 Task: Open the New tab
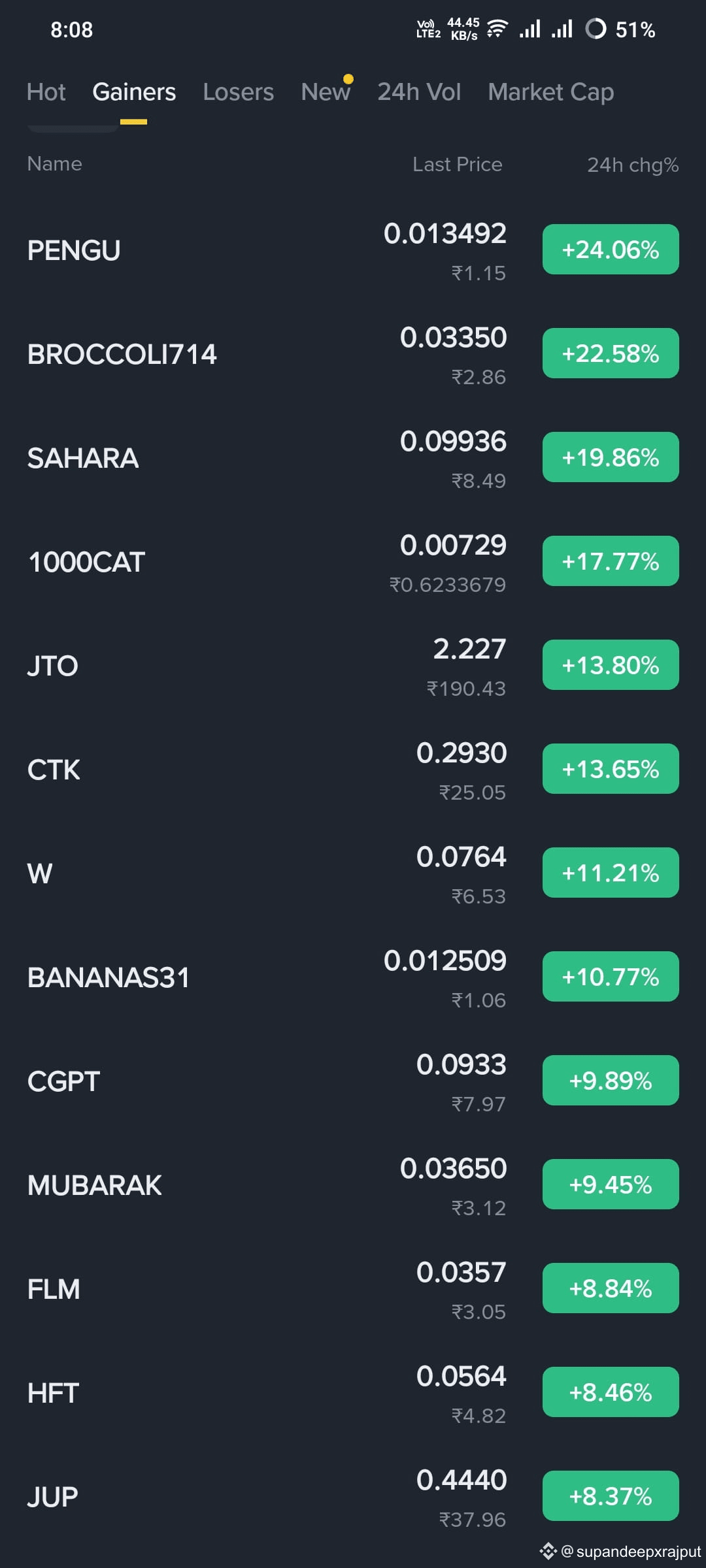326,92
